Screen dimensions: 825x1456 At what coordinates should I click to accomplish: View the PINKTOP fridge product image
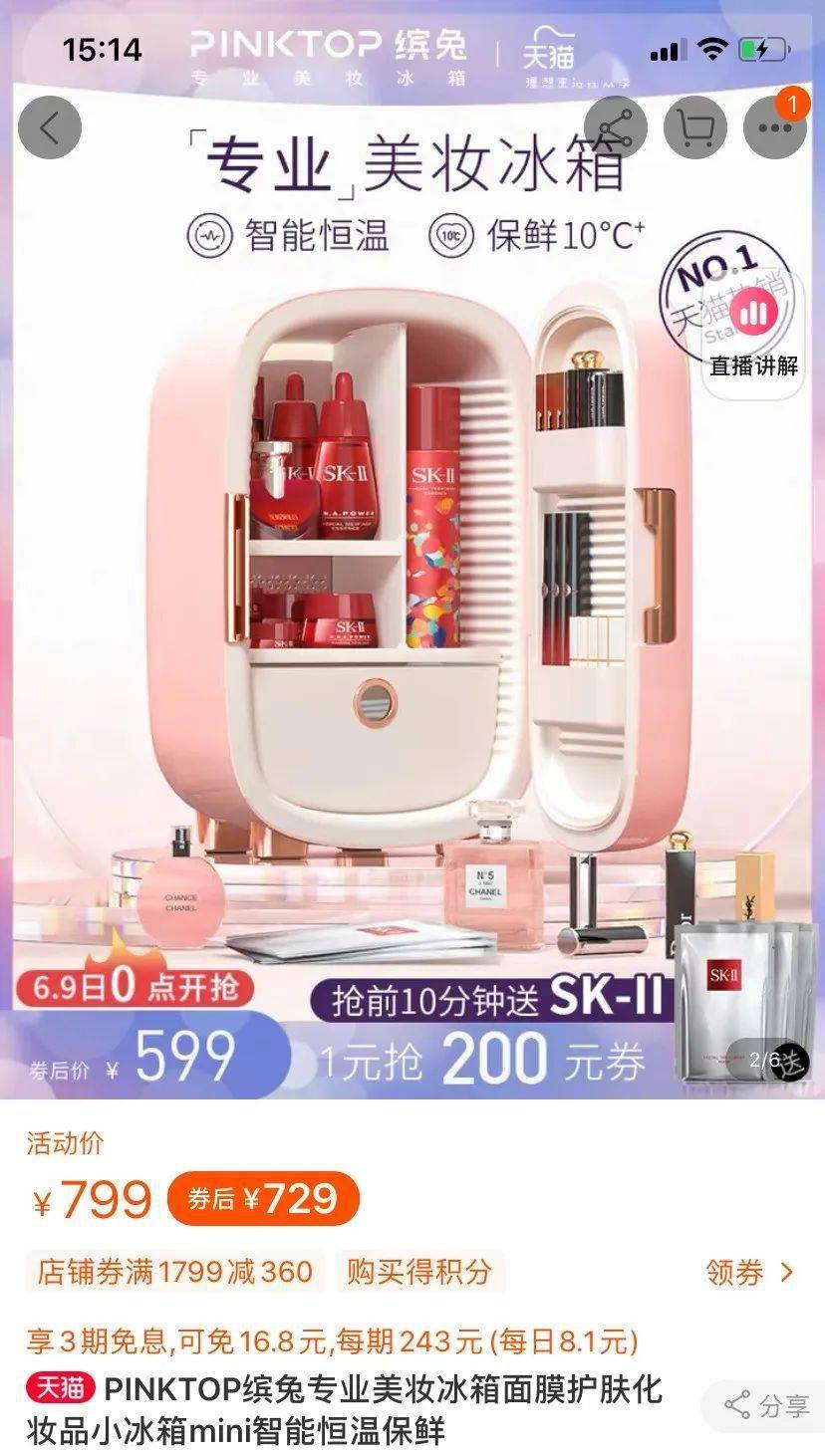412,598
